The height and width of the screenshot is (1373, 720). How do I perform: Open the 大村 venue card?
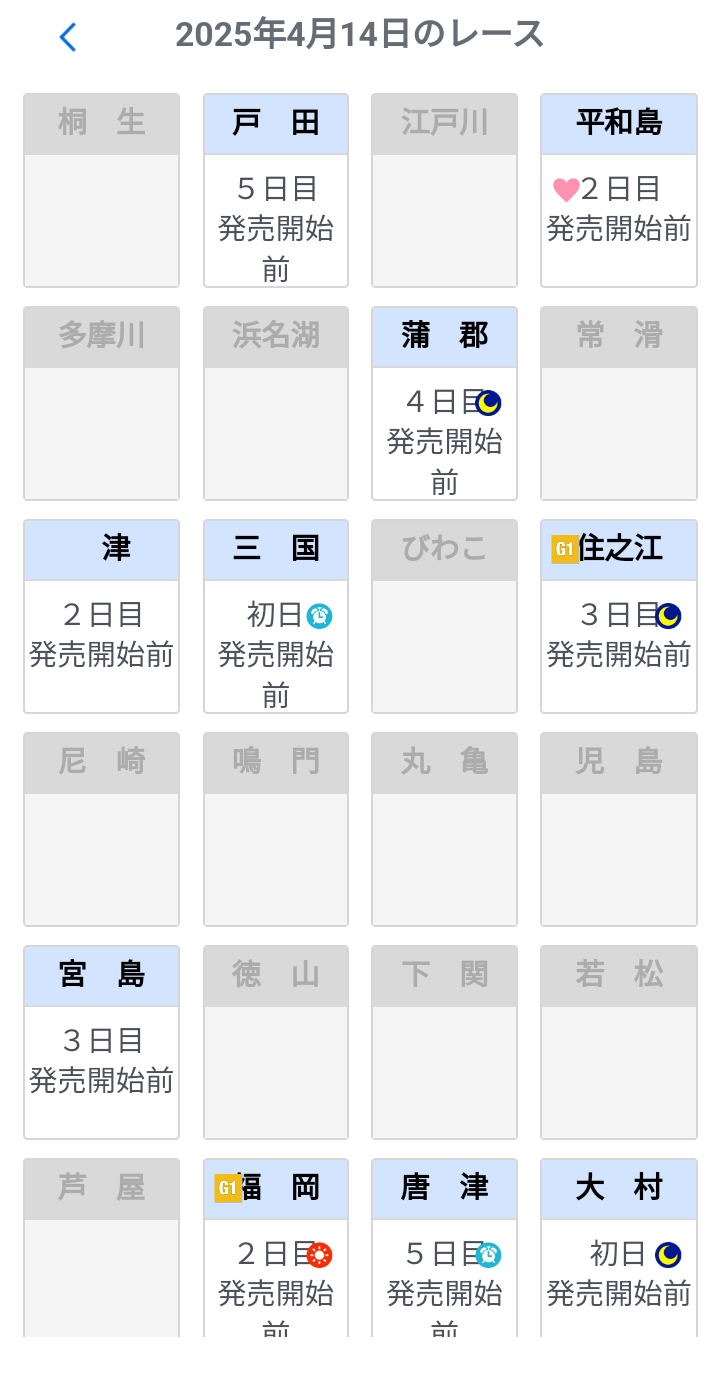pyautogui.click(x=619, y=1250)
